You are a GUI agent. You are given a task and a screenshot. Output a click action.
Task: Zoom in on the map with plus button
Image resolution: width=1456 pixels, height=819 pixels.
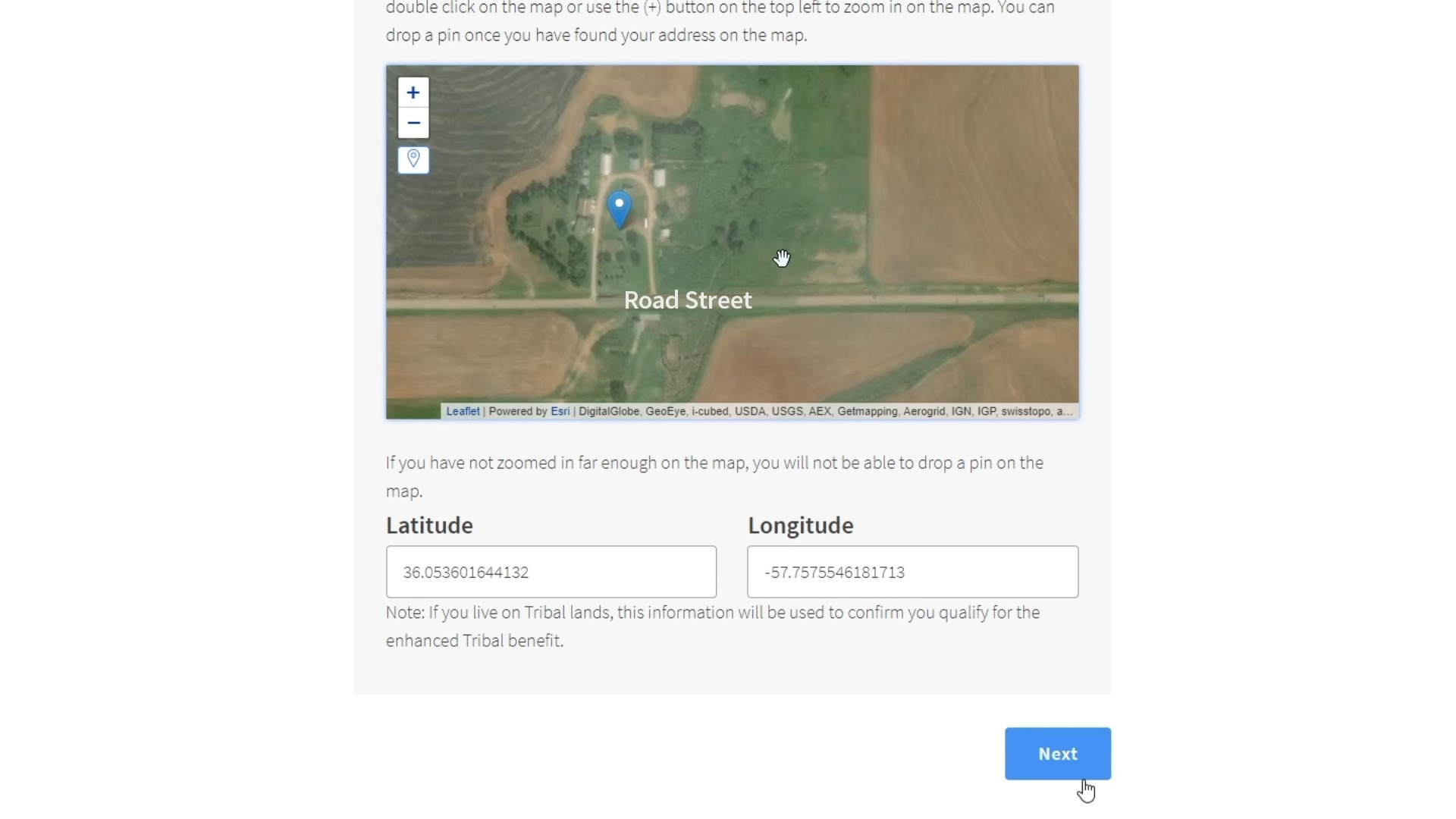[413, 93]
